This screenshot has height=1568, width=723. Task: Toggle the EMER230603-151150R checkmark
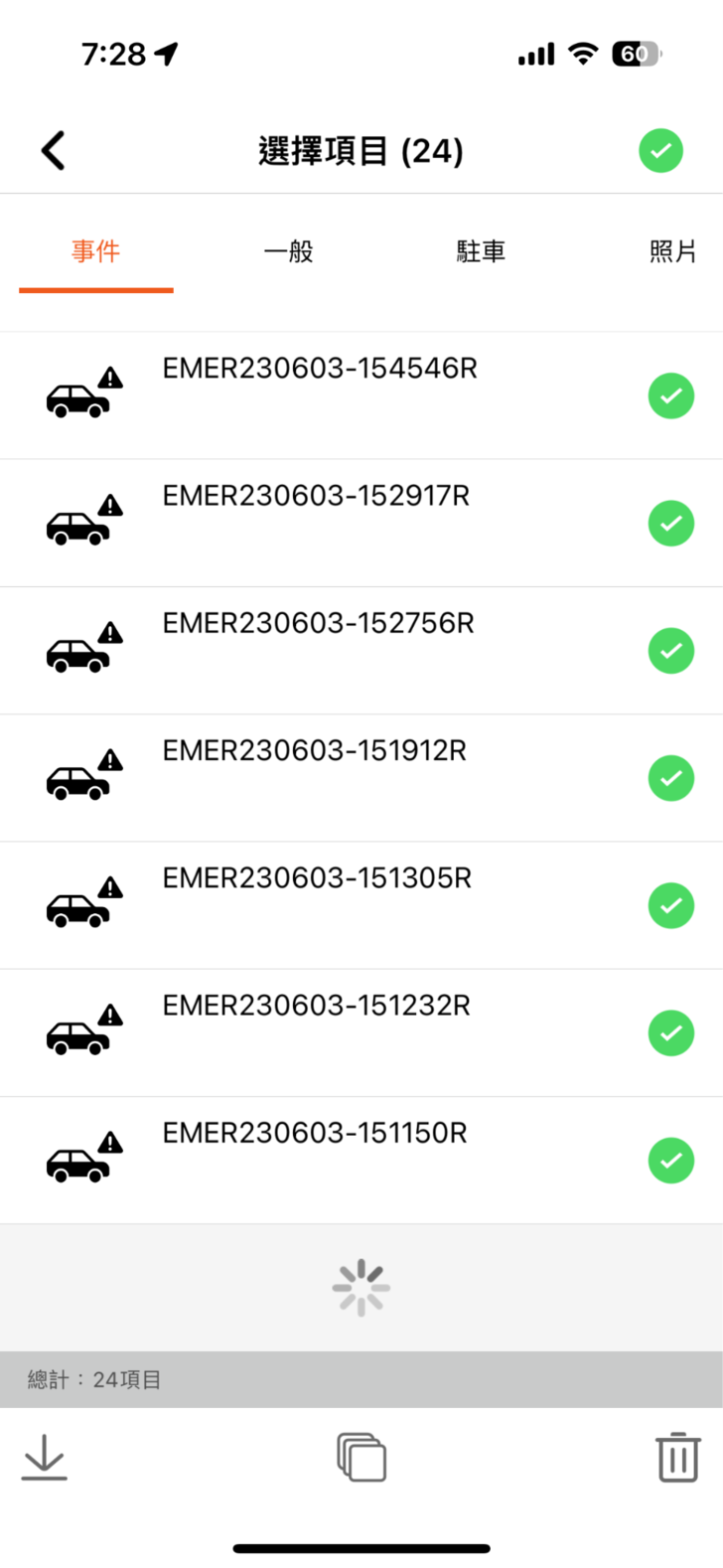pyautogui.click(x=671, y=1160)
